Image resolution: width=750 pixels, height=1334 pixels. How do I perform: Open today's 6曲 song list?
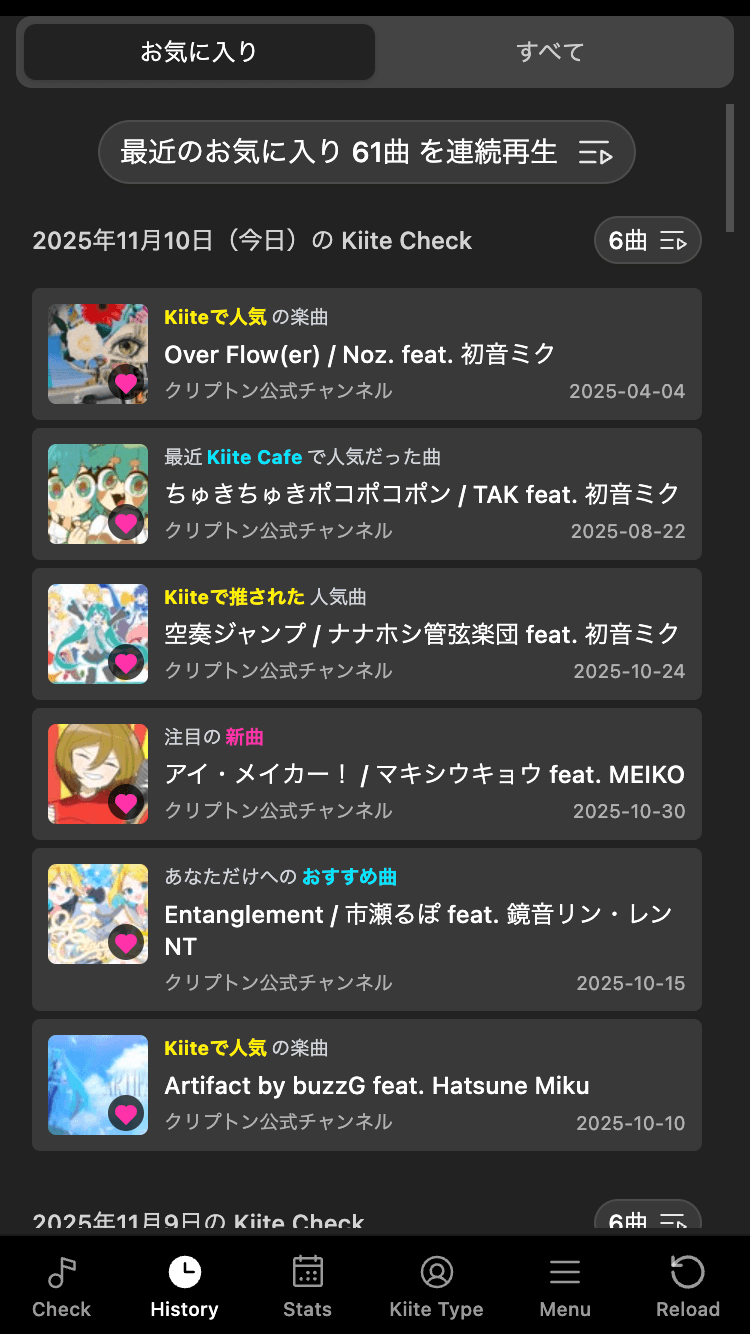tap(647, 240)
